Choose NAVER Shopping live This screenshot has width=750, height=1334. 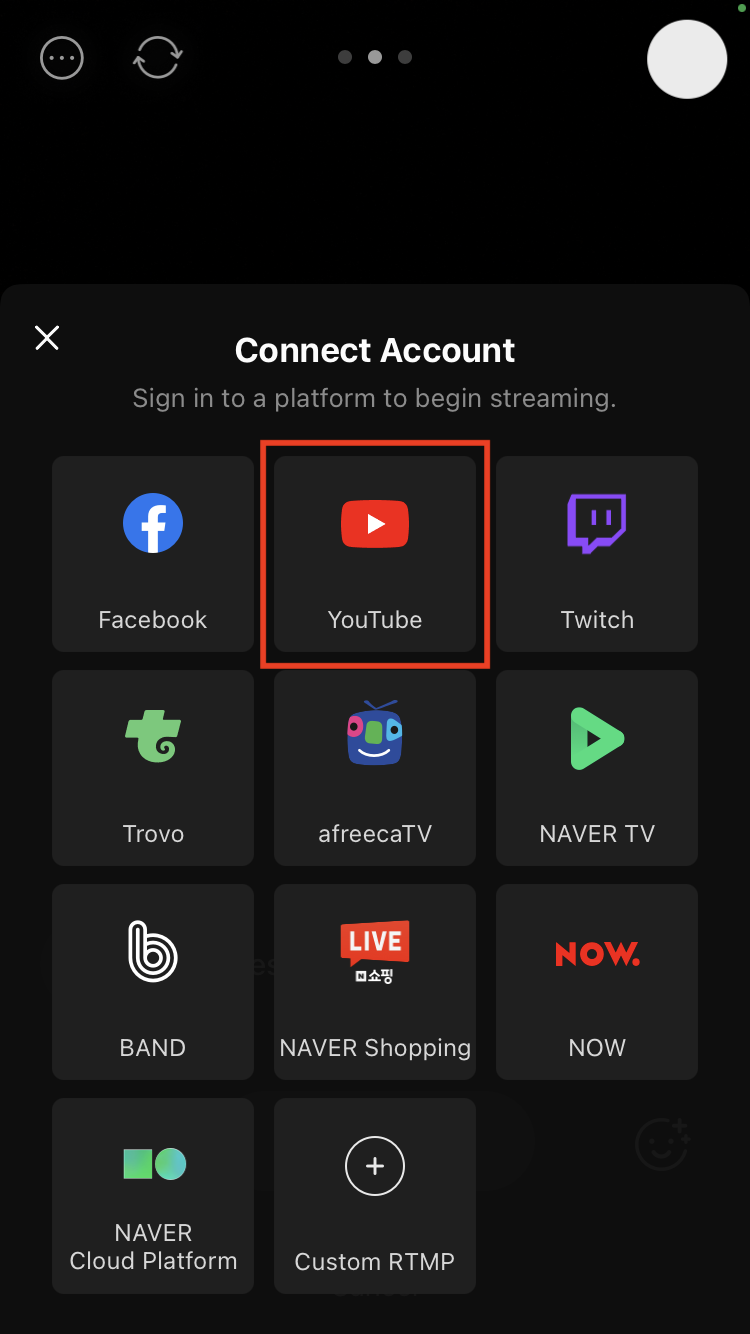click(375, 982)
